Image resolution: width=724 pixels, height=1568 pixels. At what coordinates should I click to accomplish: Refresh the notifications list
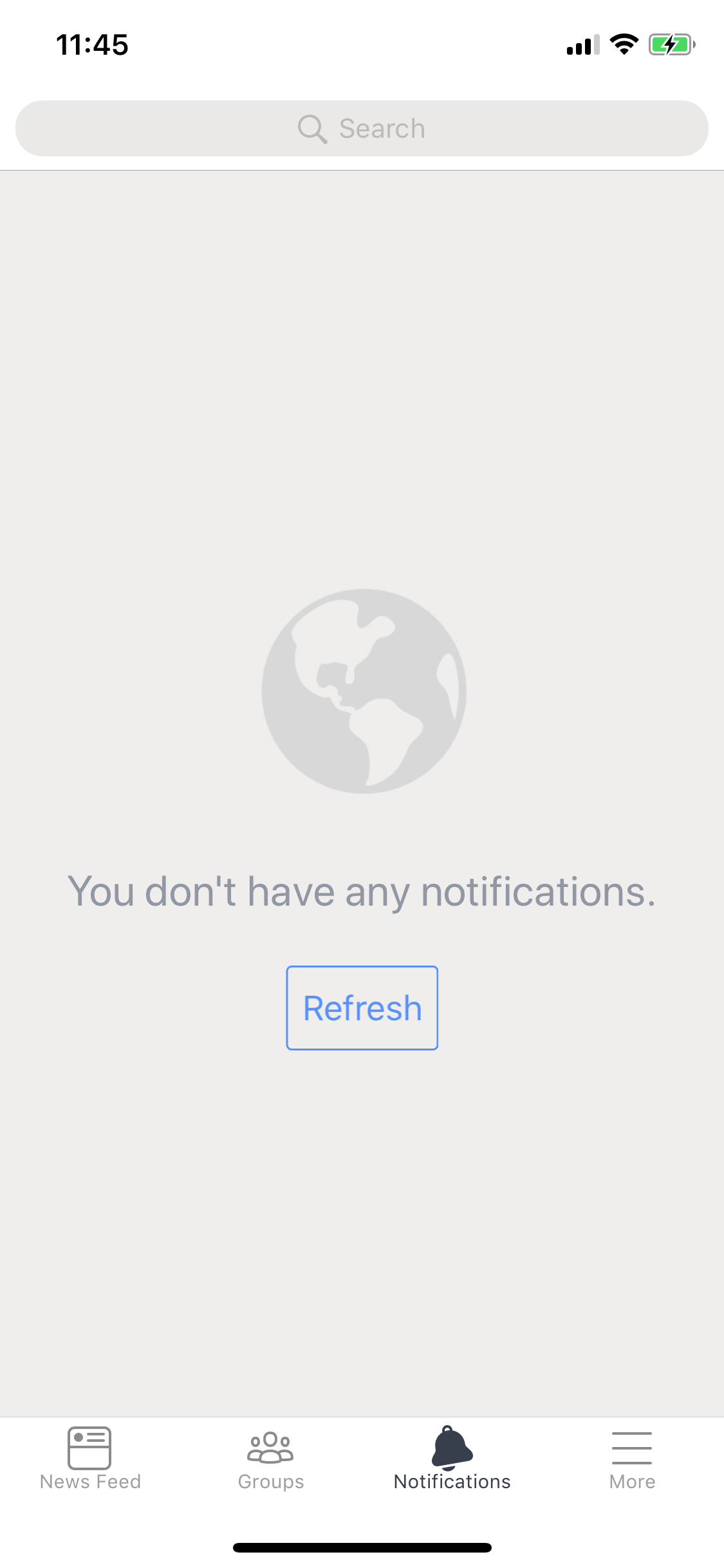click(x=362, y=1008)
